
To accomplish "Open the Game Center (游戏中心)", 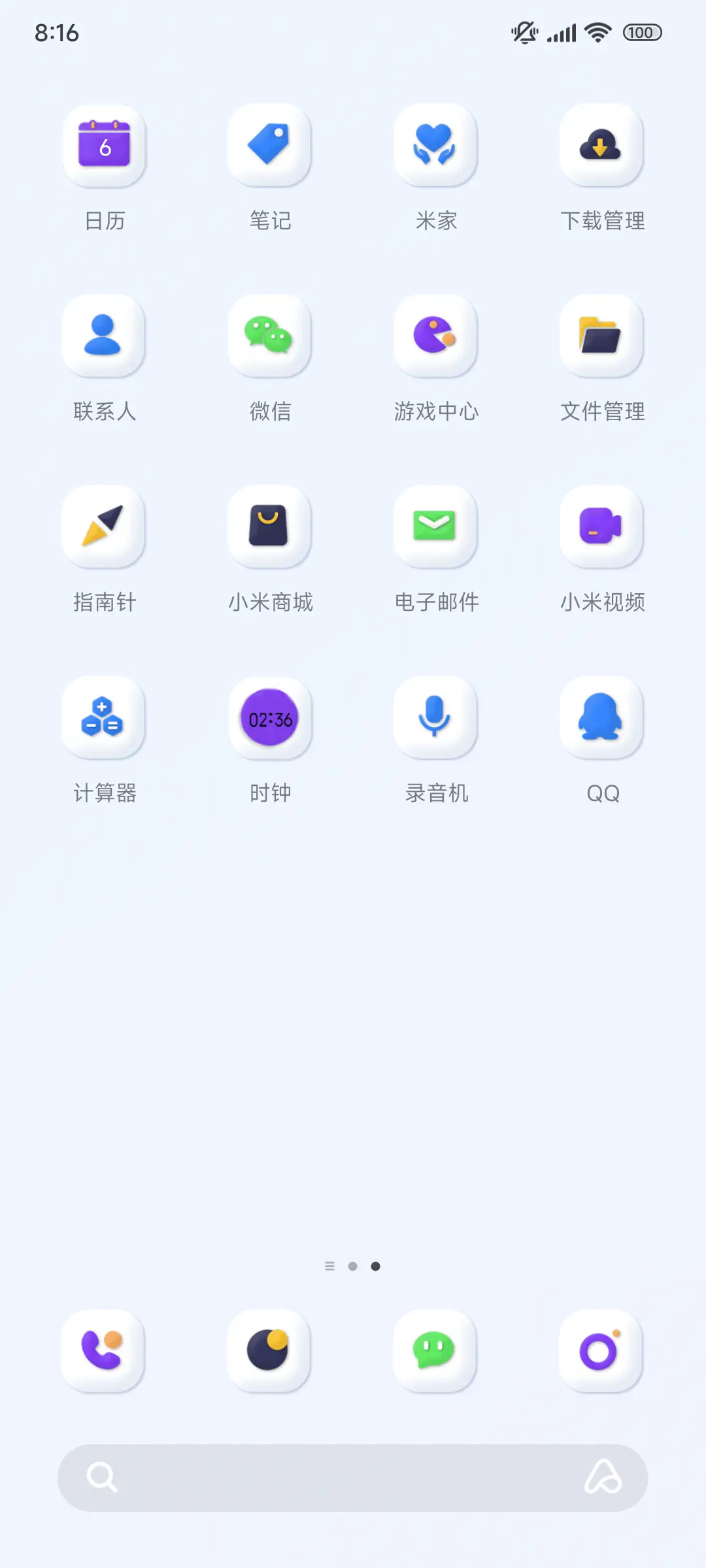I will click(435, 336).
